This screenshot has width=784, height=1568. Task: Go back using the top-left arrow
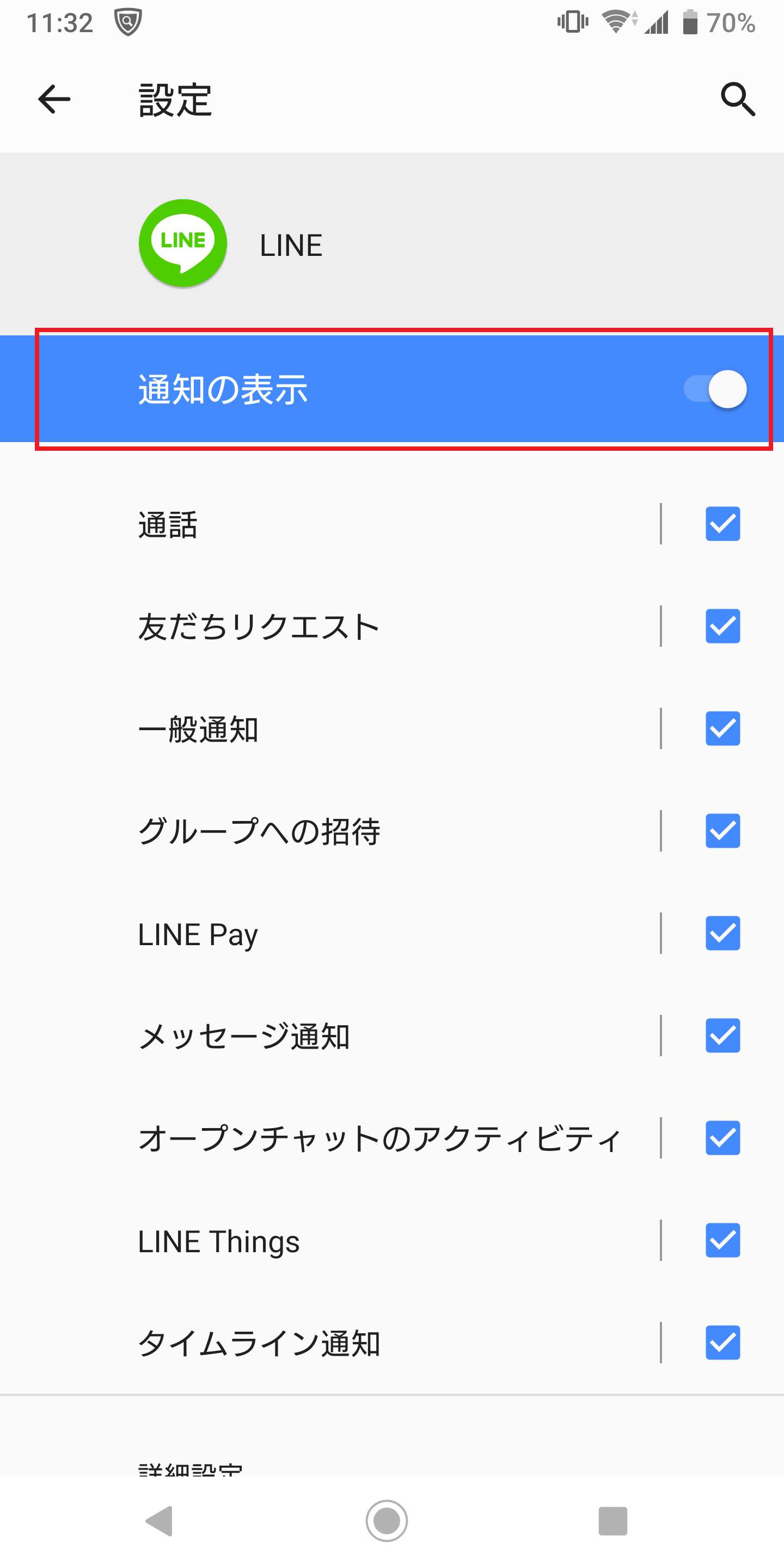54,100
